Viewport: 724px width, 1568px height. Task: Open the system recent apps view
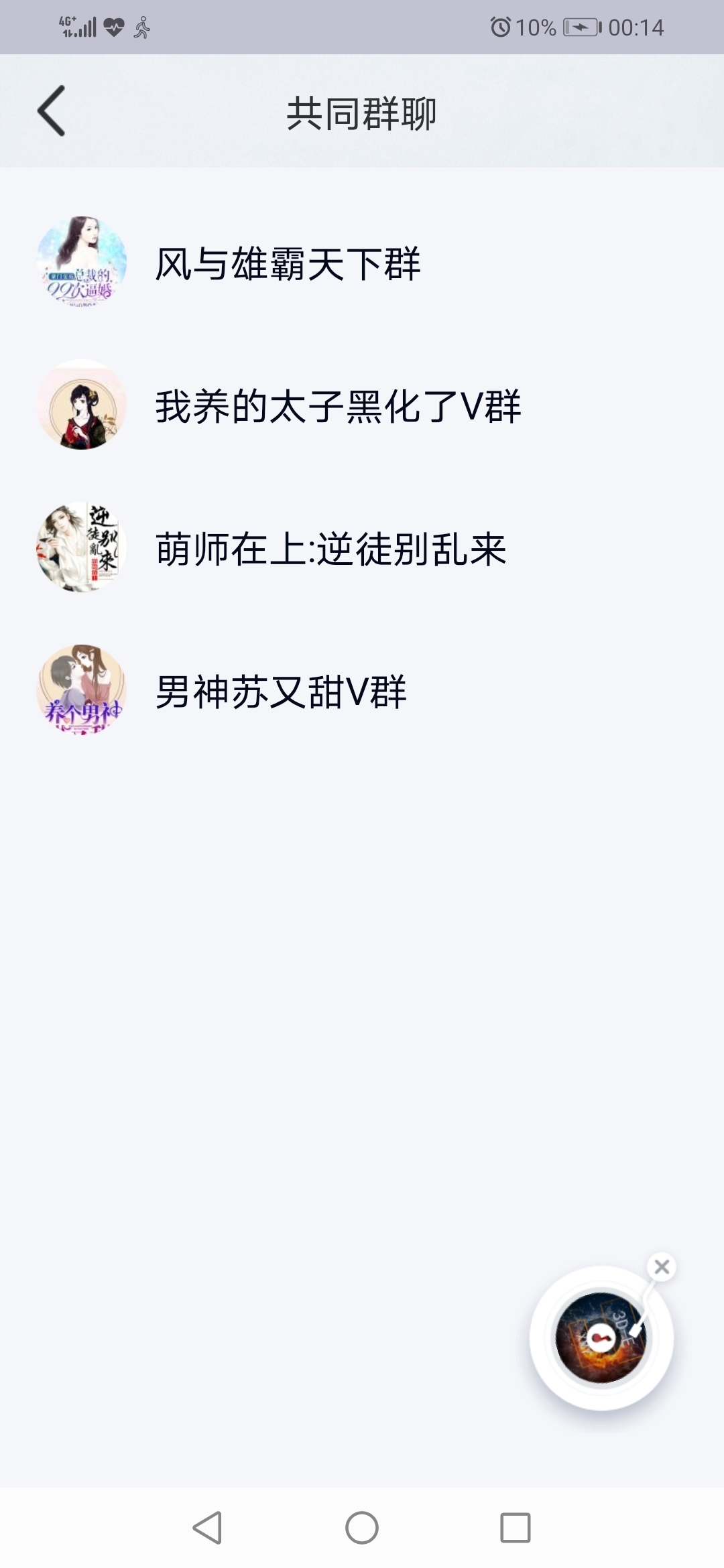tap(515, 1528)
